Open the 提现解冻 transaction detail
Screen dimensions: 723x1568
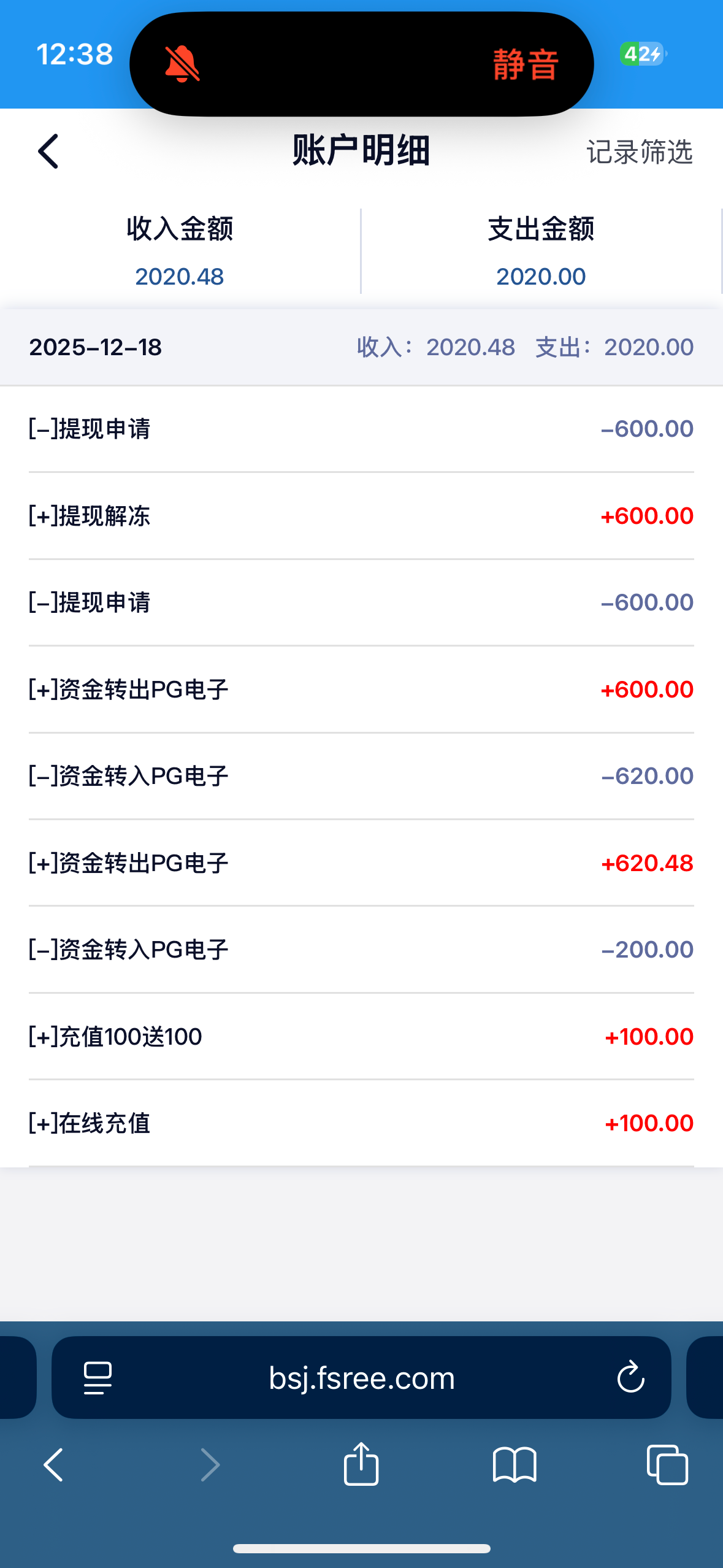pyautogui.click(x=361, y=515)
